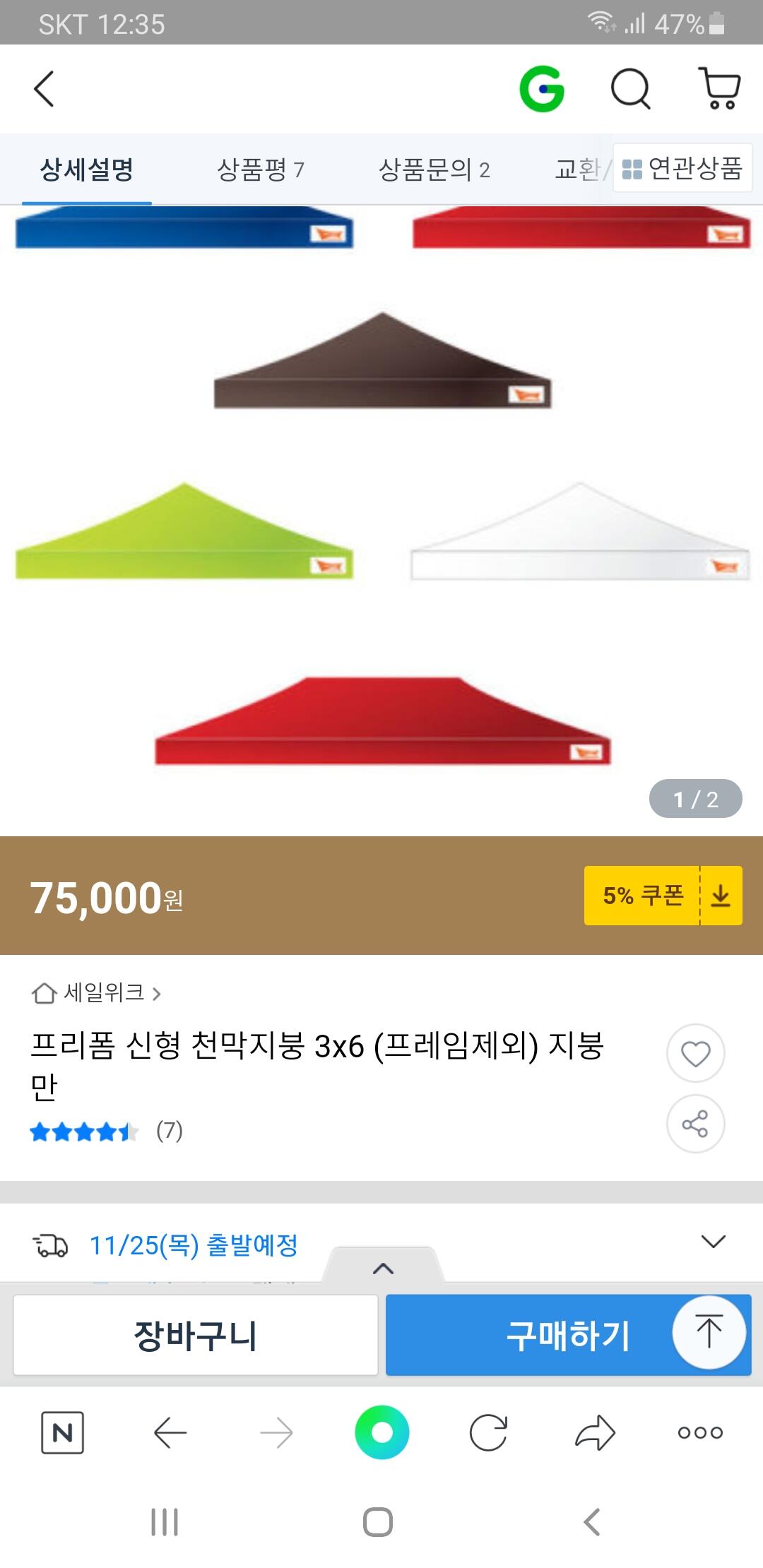
Task: Open the Gmarket home logo
Action: pos(542,90)
